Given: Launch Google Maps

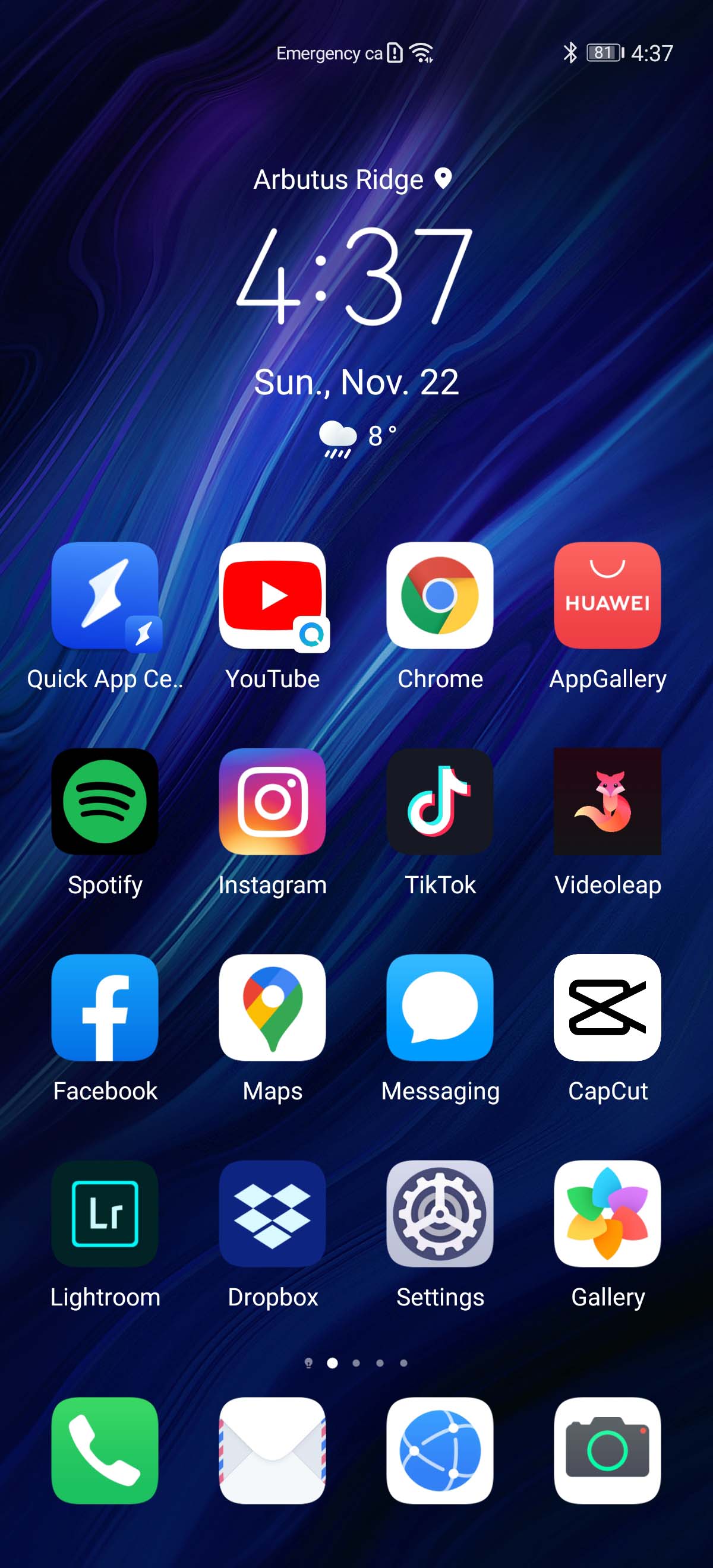Looking at the screenshot, I should (x=272, y=1007).
